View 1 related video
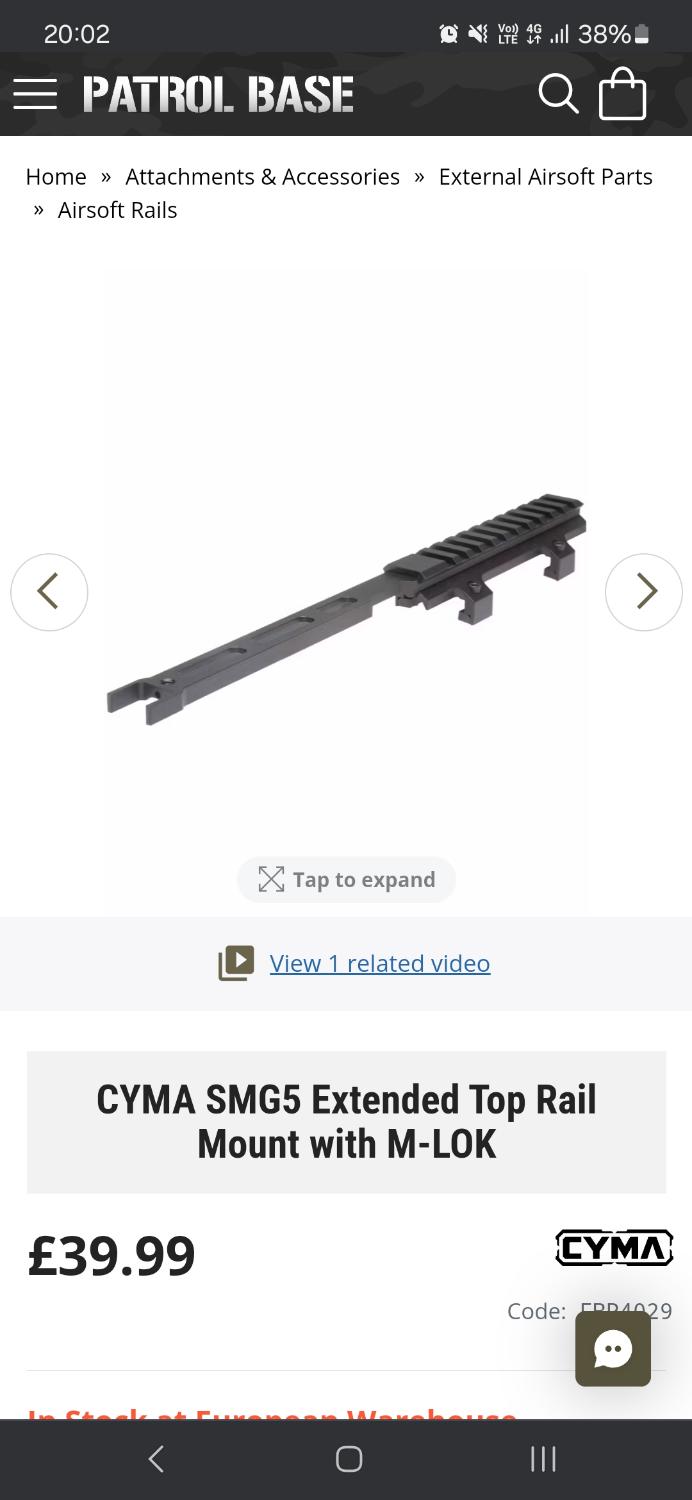 [379, 963]
